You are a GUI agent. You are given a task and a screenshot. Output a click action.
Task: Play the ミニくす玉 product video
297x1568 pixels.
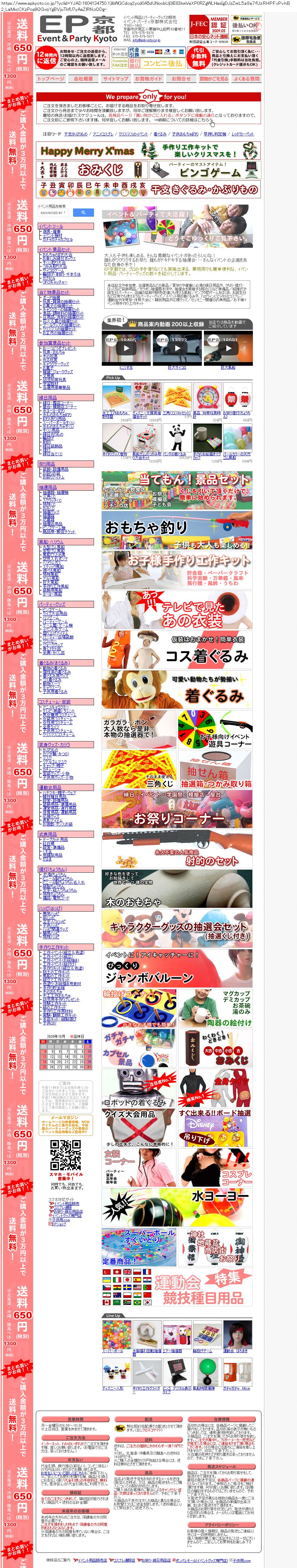pyautogui.click(x=126, y=349)
